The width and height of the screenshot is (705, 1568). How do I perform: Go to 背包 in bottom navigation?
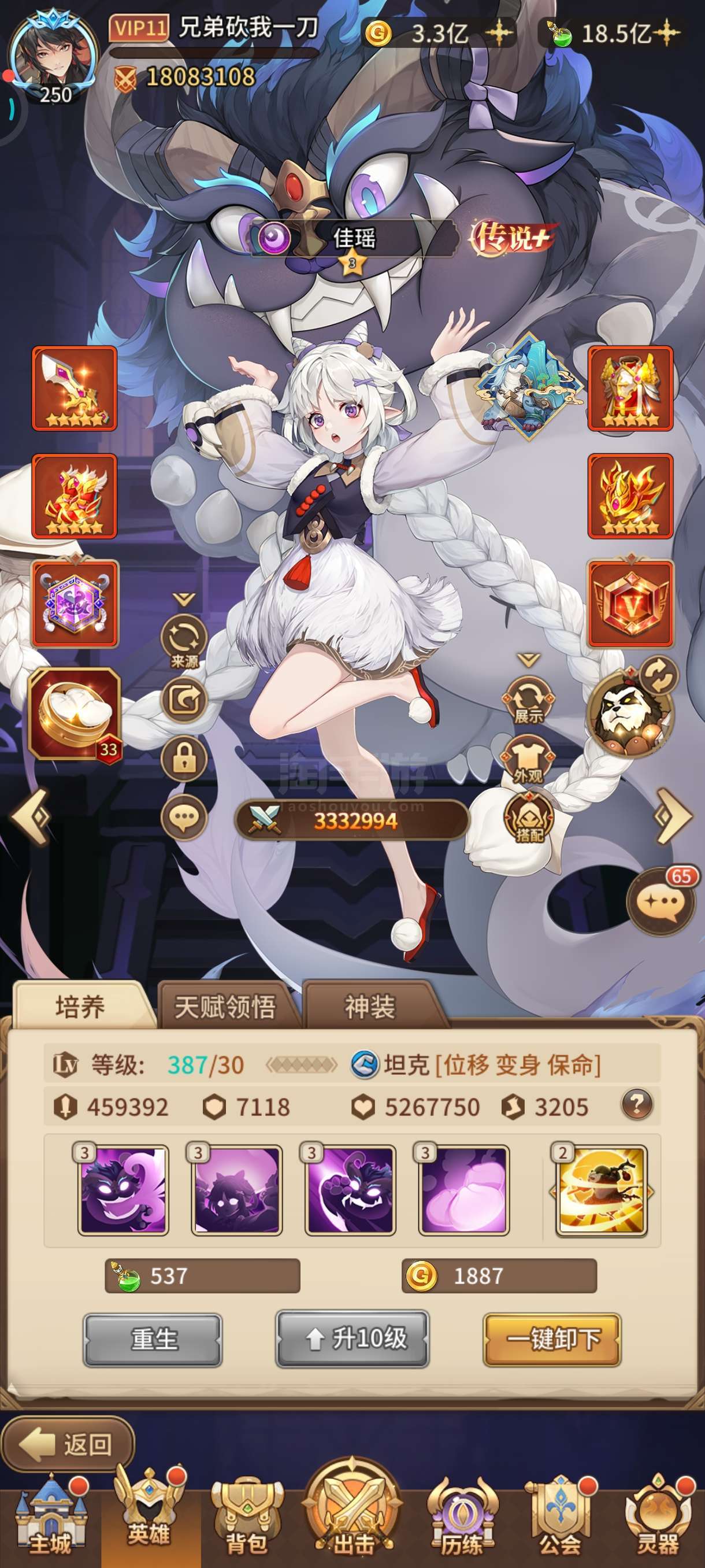coord(247,1520)
